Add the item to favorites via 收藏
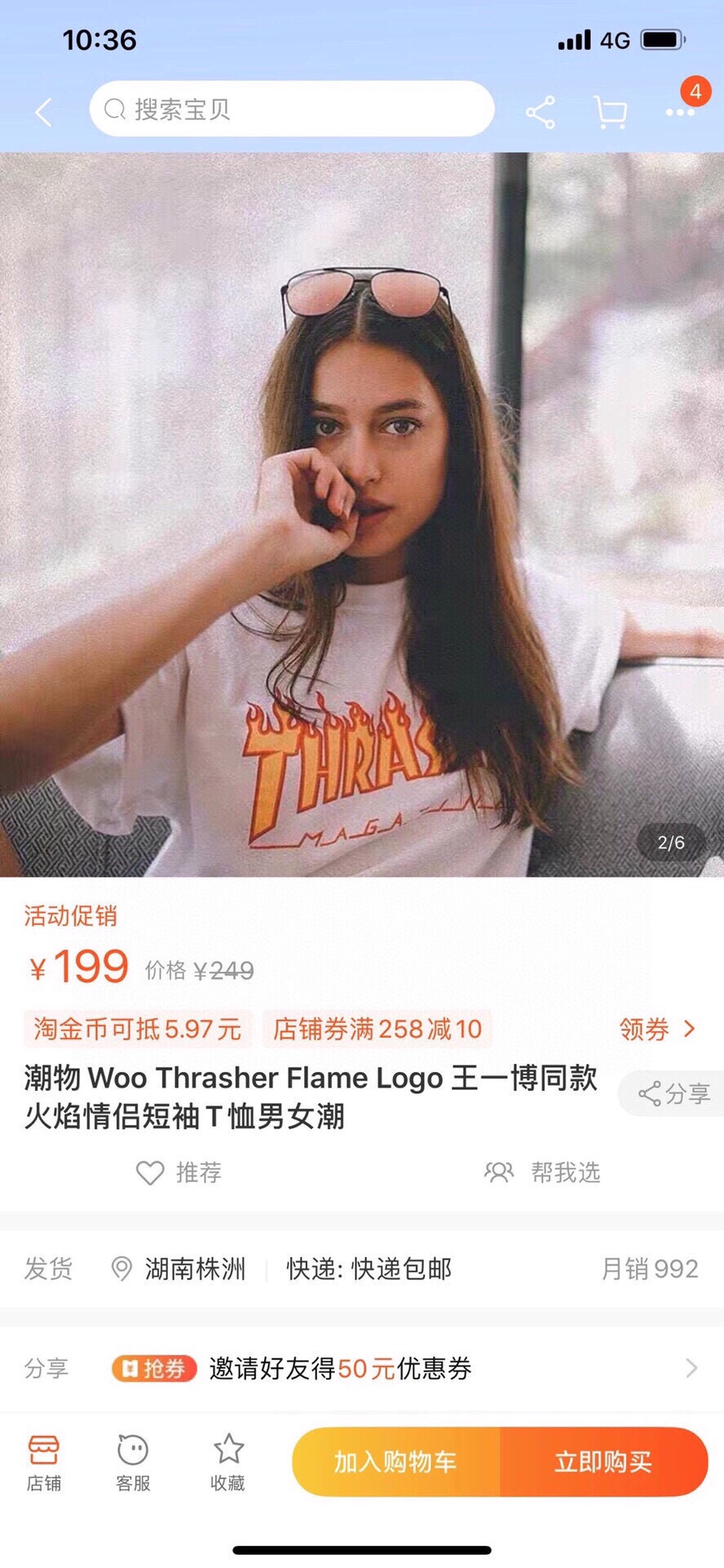Viewport: 724px width, 1568px height. 227,1463
